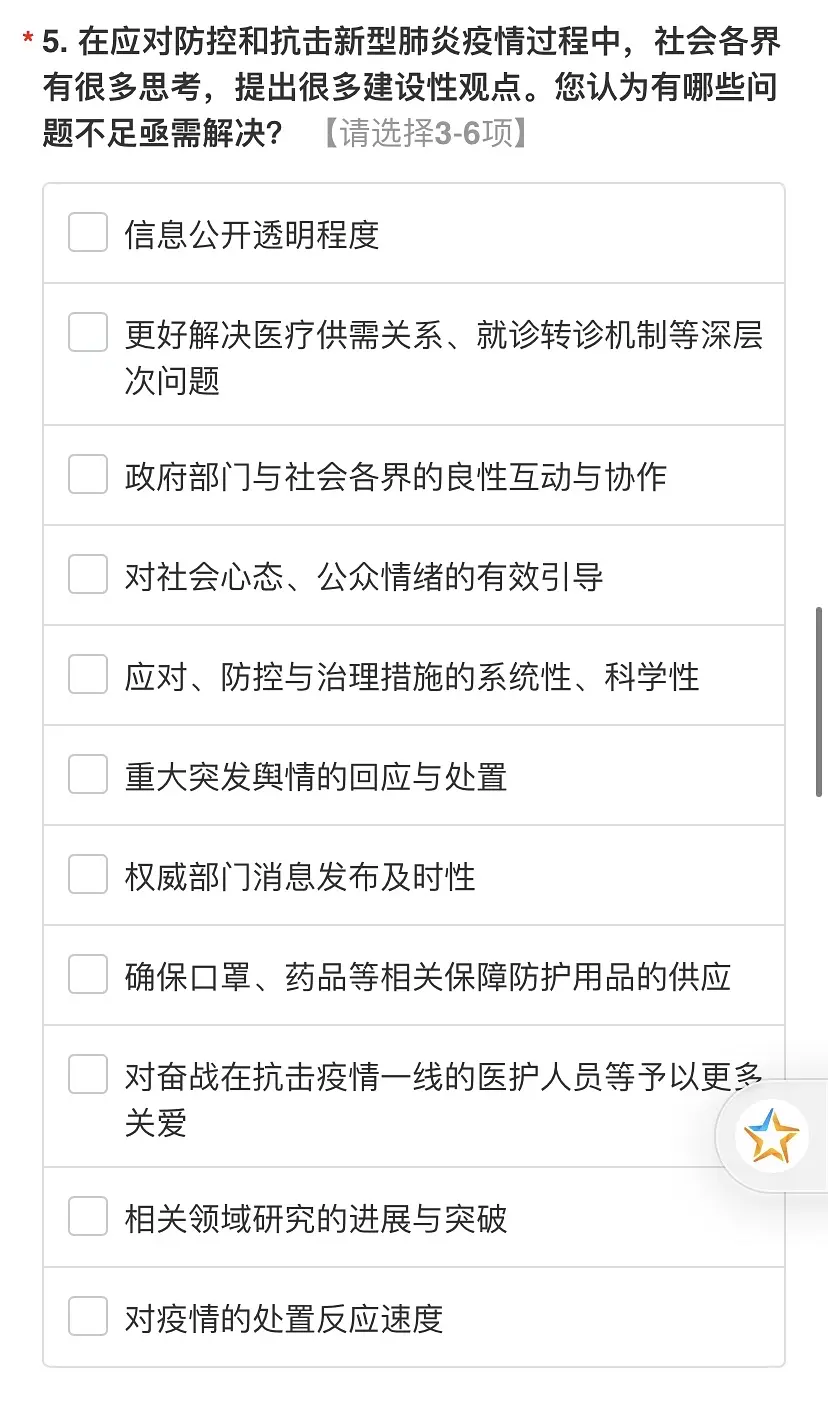Tap the floating star button
The width and height of the screenshot is (828, 1402).
pos(771,1136)
